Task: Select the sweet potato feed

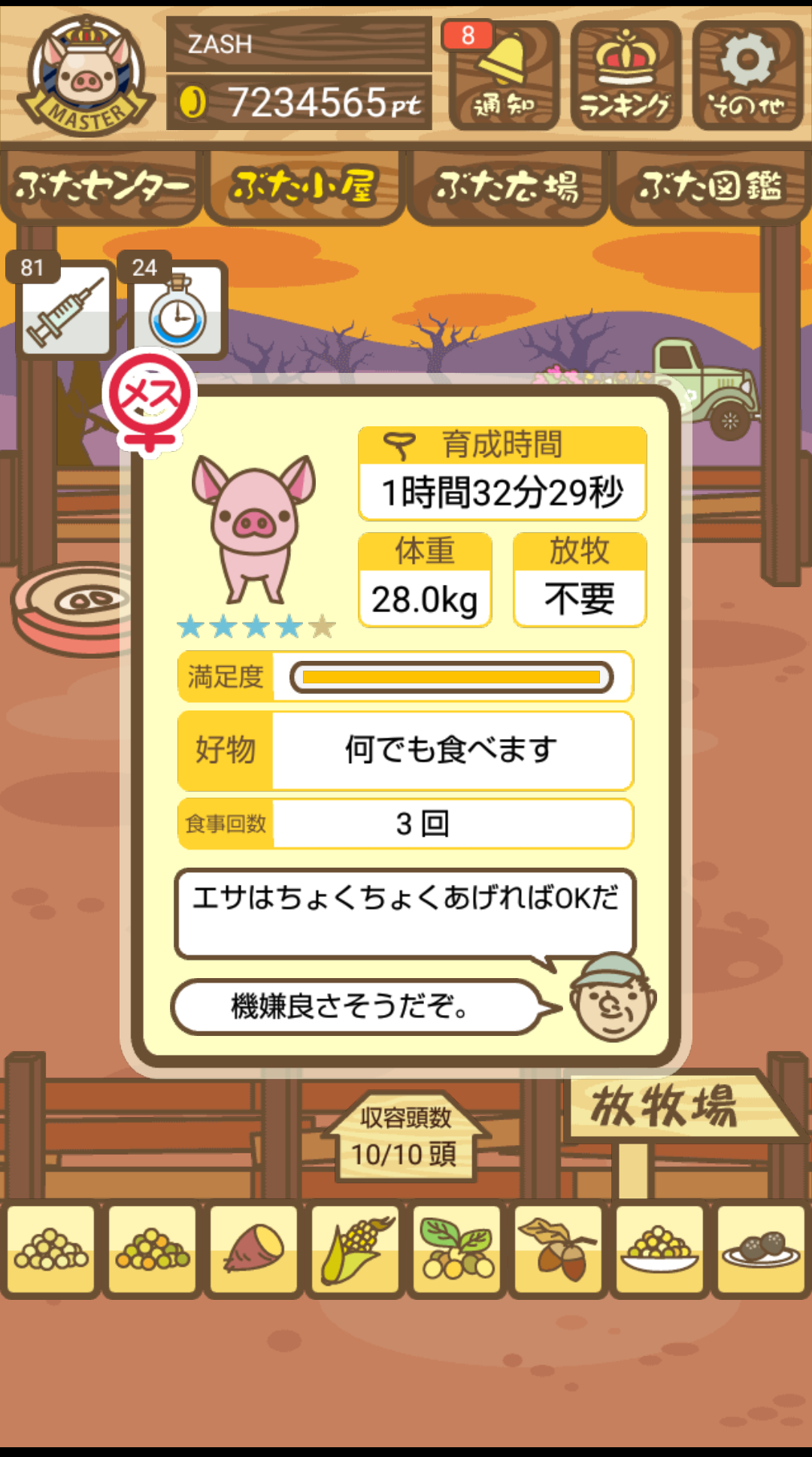Action: coord(254,1251)
